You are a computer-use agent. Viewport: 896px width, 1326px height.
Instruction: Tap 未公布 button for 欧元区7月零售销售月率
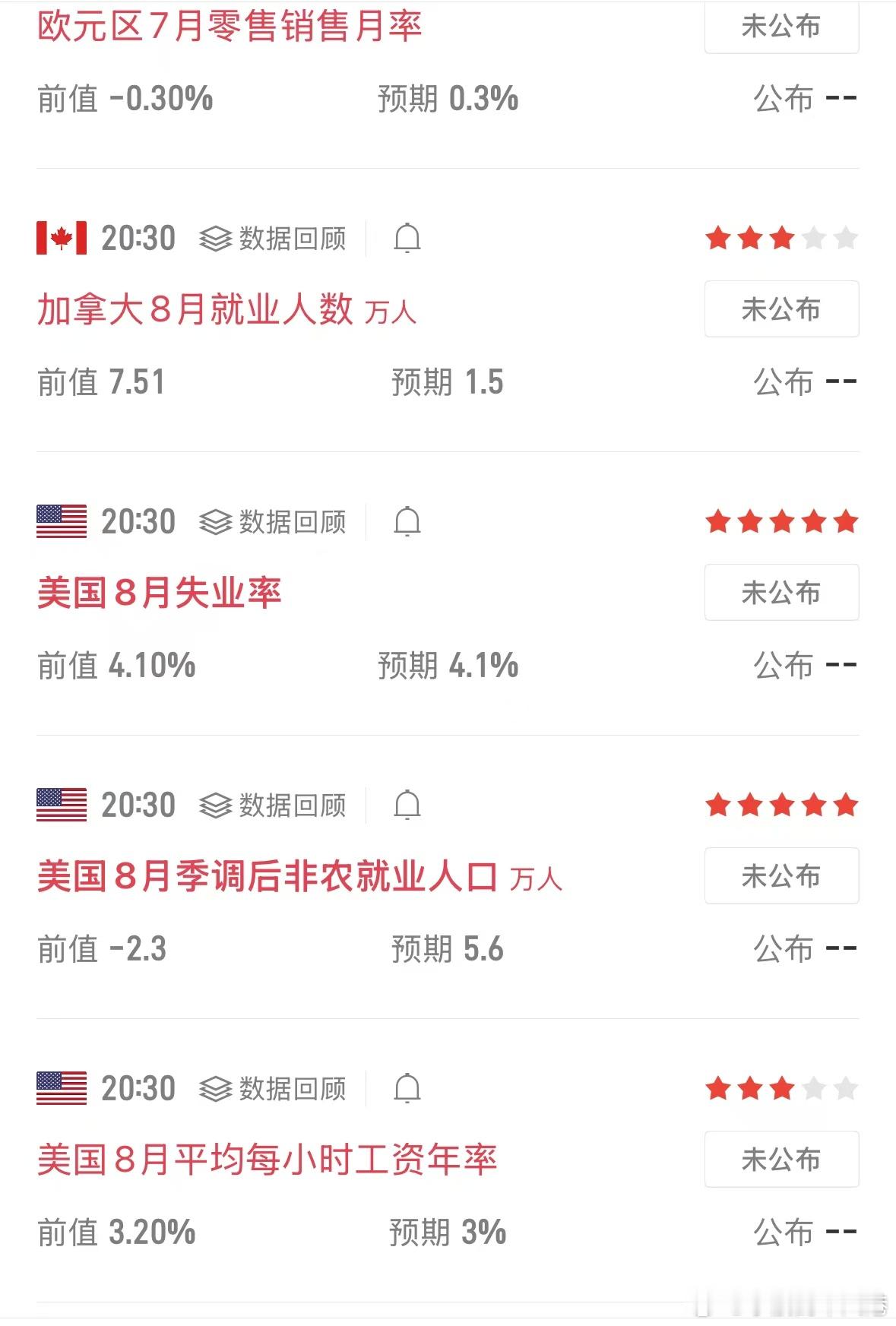coord(781,27)
